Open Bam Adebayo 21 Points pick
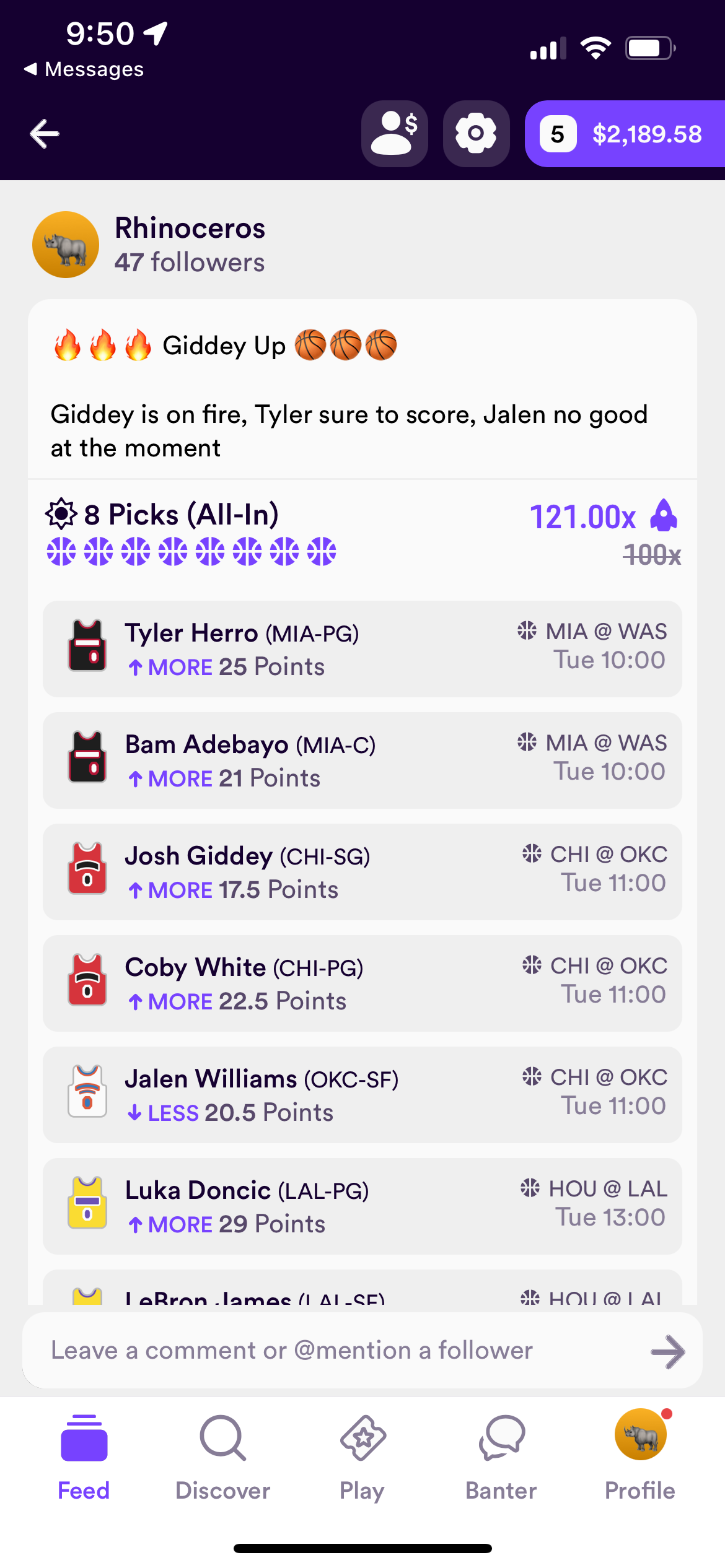Viewport: 725px width, 1568px height. 362,760
